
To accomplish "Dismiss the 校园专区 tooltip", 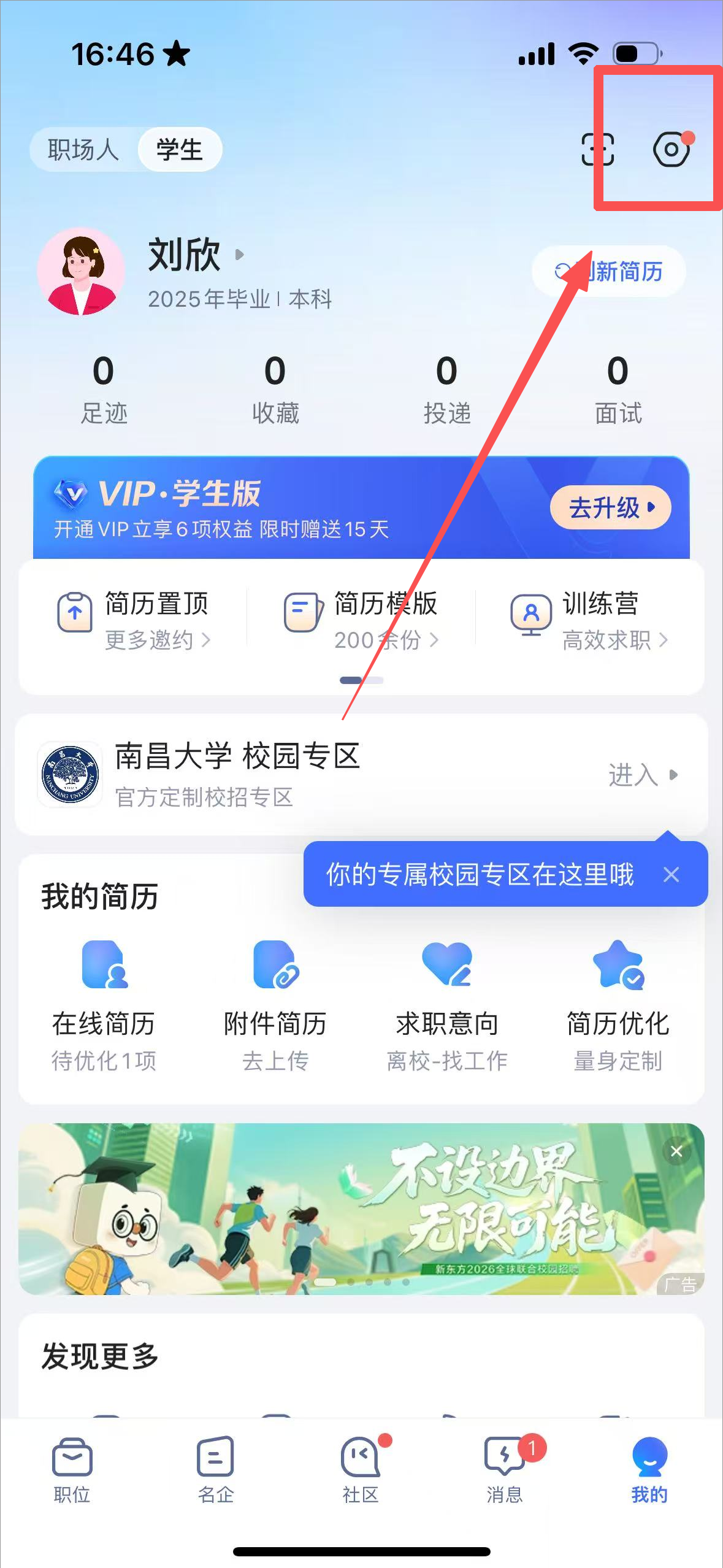I will [671, 874].
